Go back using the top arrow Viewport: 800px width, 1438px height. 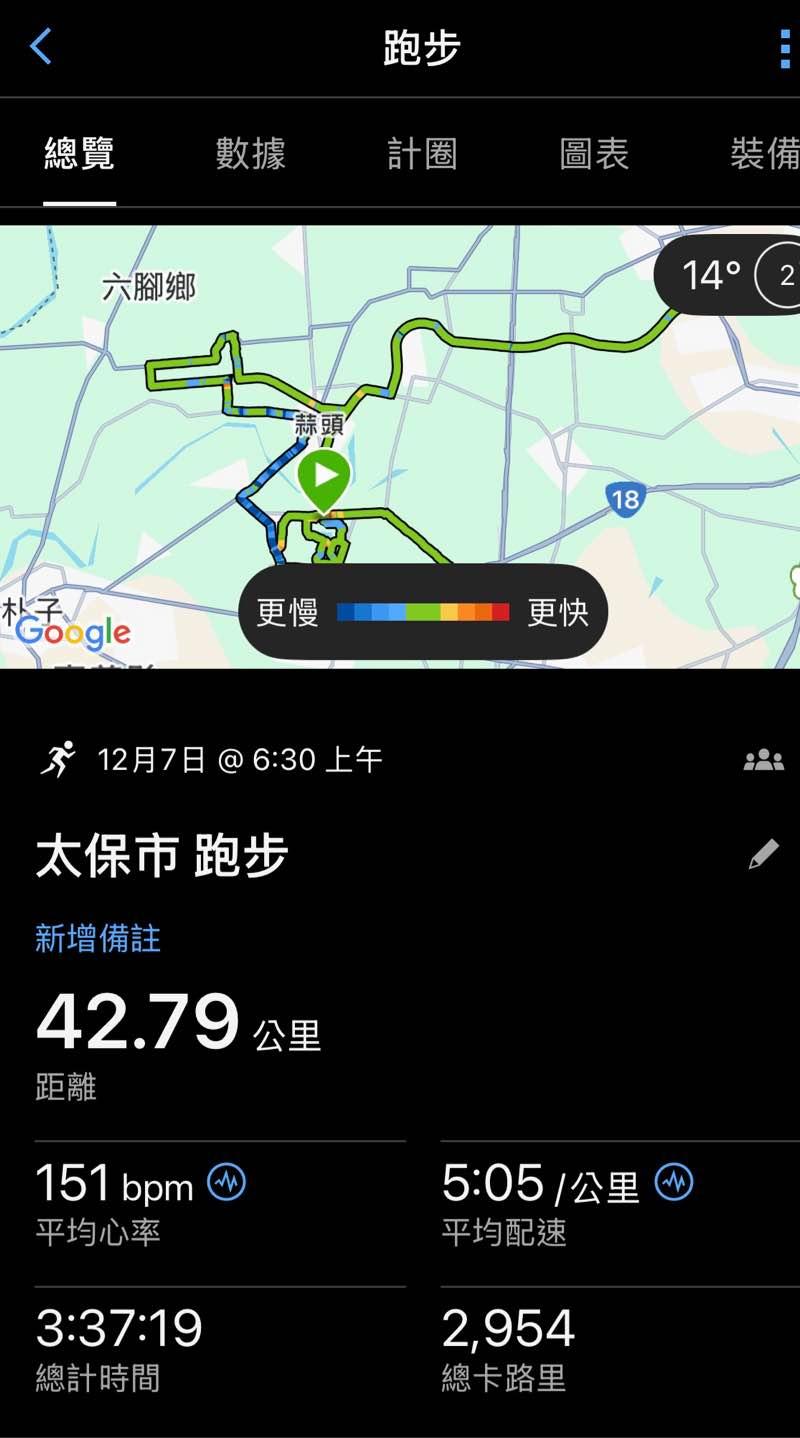point(40,47)
